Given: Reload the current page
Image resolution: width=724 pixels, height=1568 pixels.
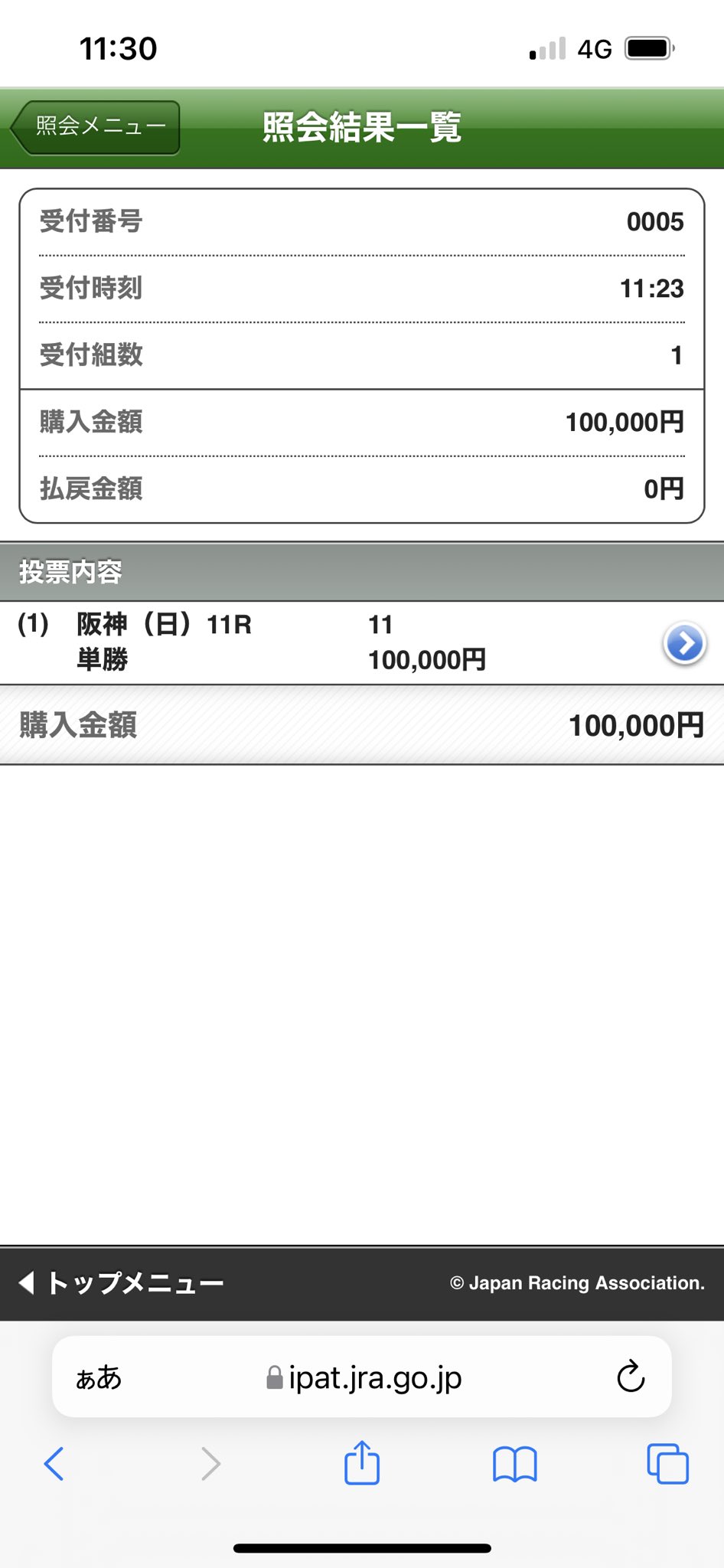Looking at the screenshot, I should pos(631,1377).
